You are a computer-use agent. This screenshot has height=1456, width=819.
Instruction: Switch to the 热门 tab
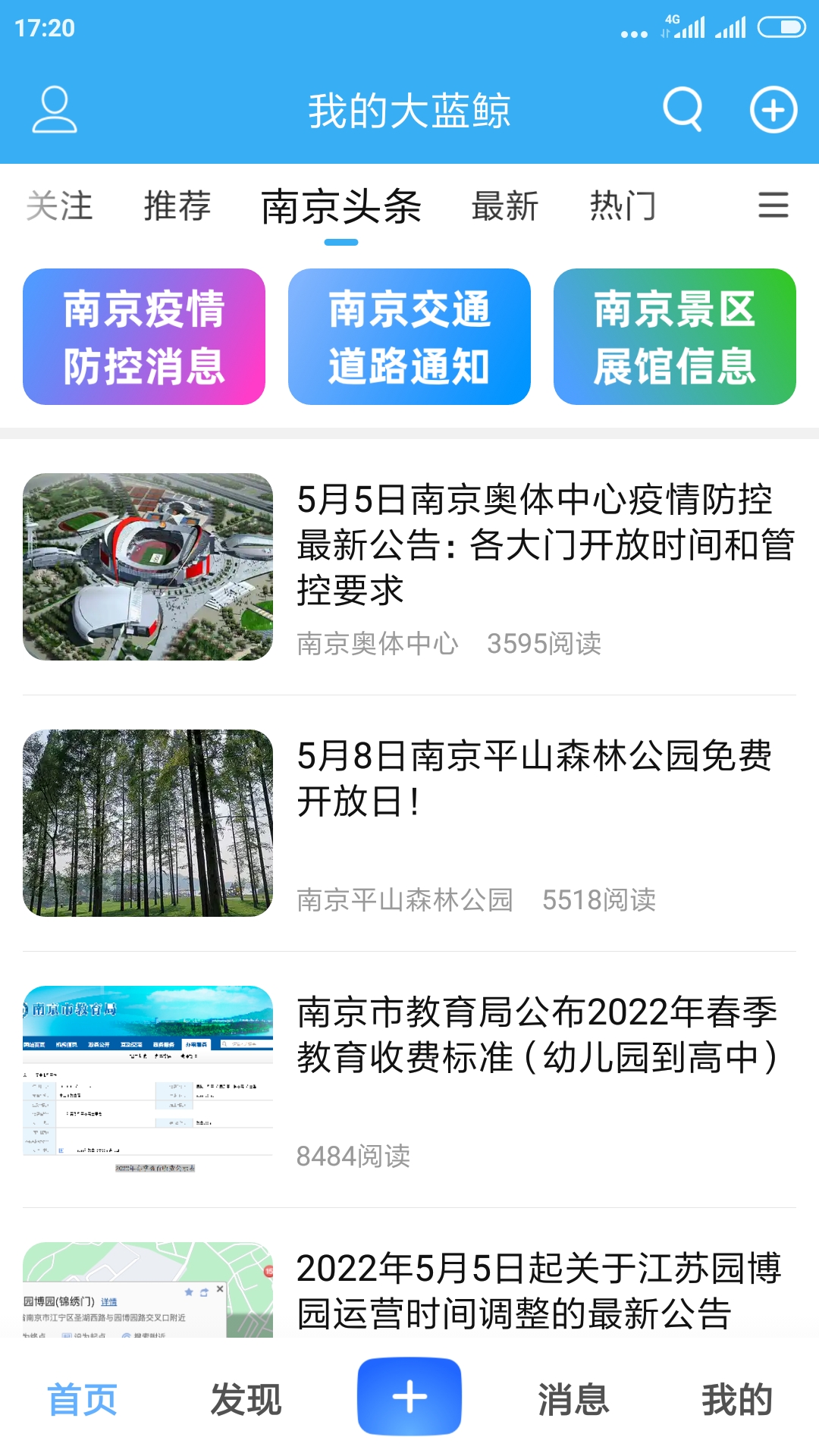[623, 206]
